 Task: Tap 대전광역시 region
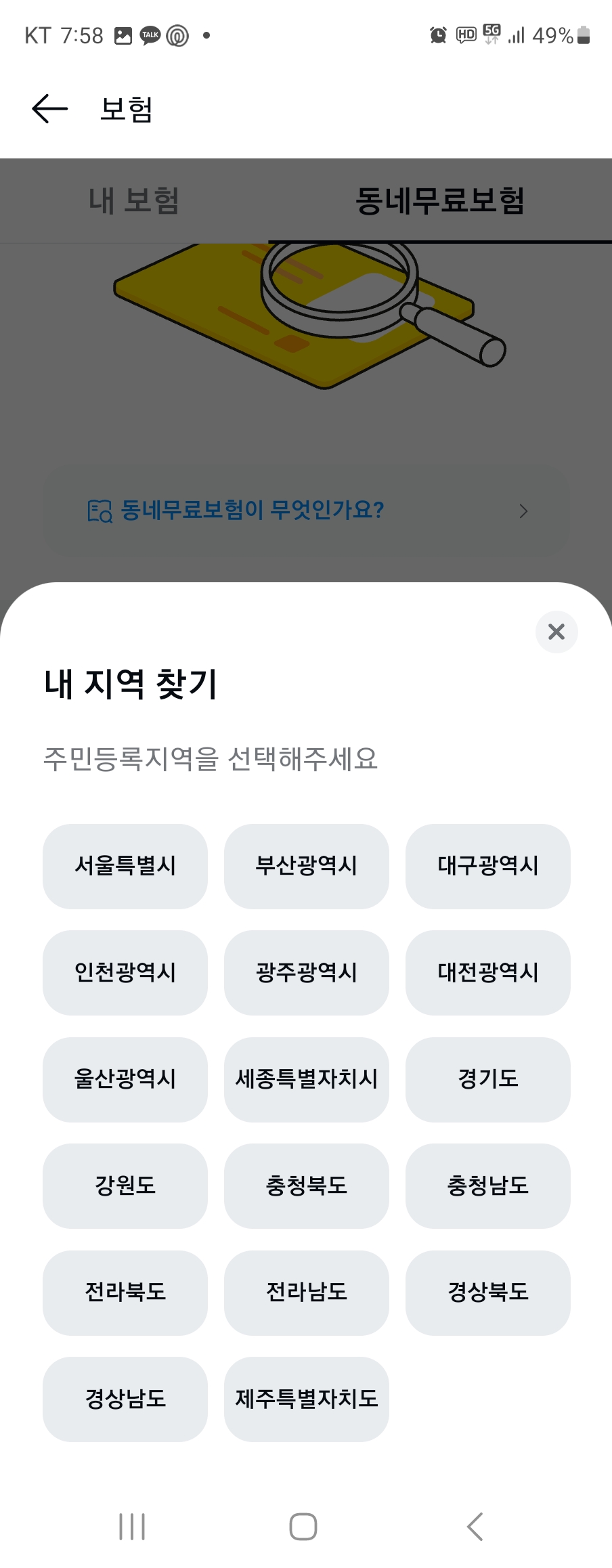point(487,973)
